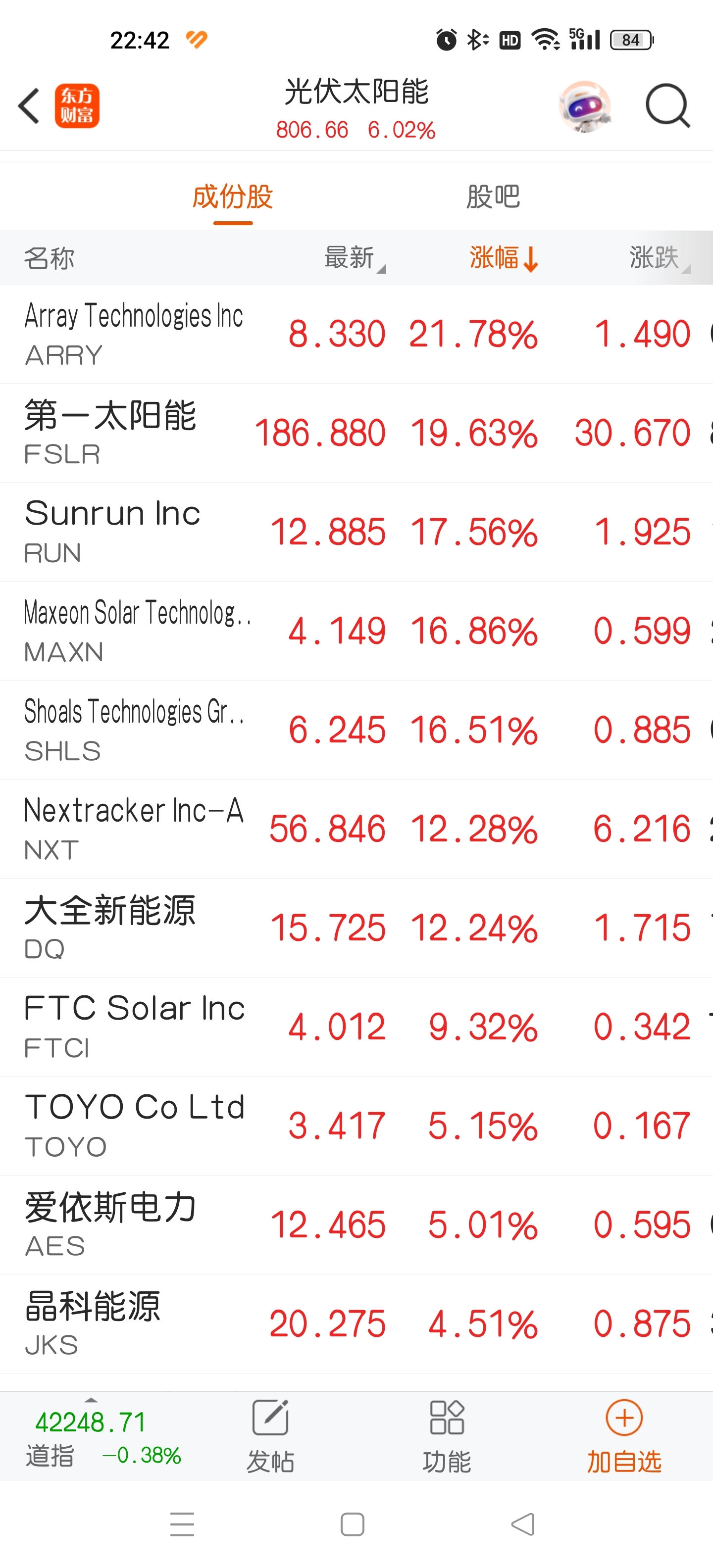Toggle sorting on the 涨幅 column

(504, 258)
